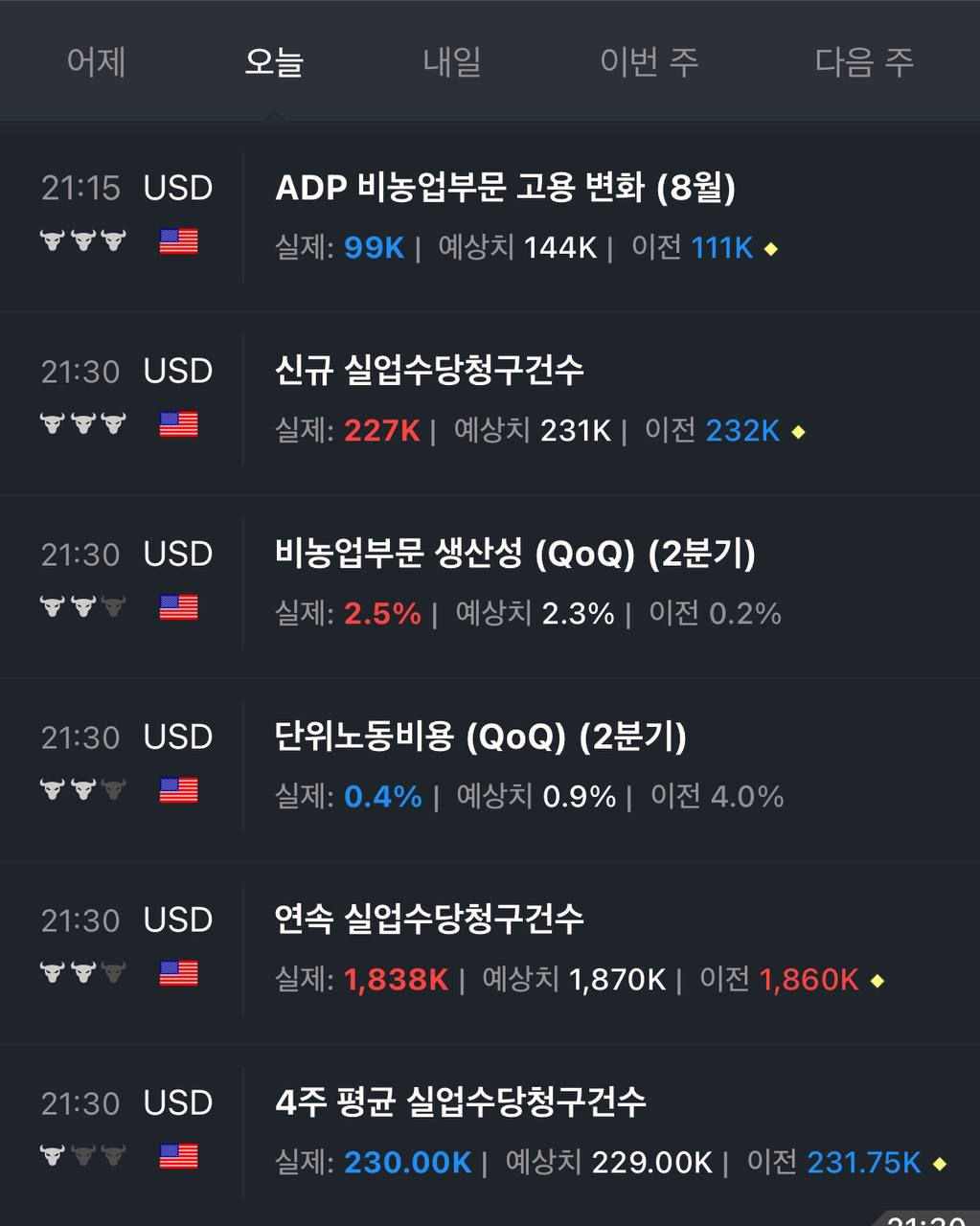
Task: View 4주 평균 실업수당청구건수 details
Action: pyautogui.click(x=490, y=1134)
